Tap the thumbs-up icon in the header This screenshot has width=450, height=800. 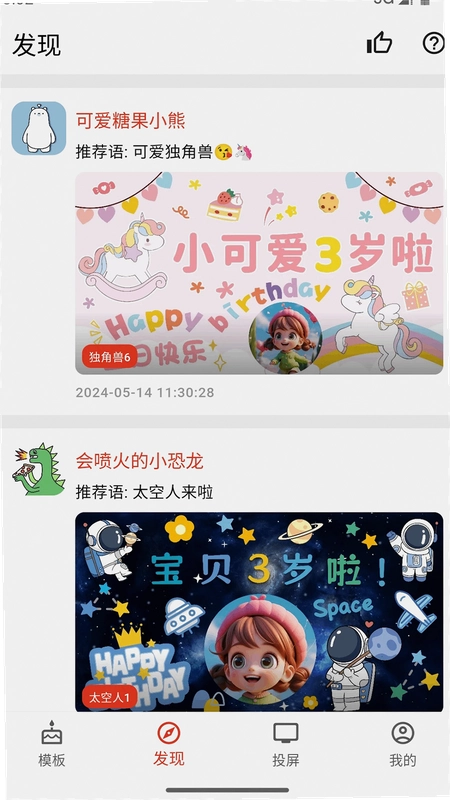point(379,43)
